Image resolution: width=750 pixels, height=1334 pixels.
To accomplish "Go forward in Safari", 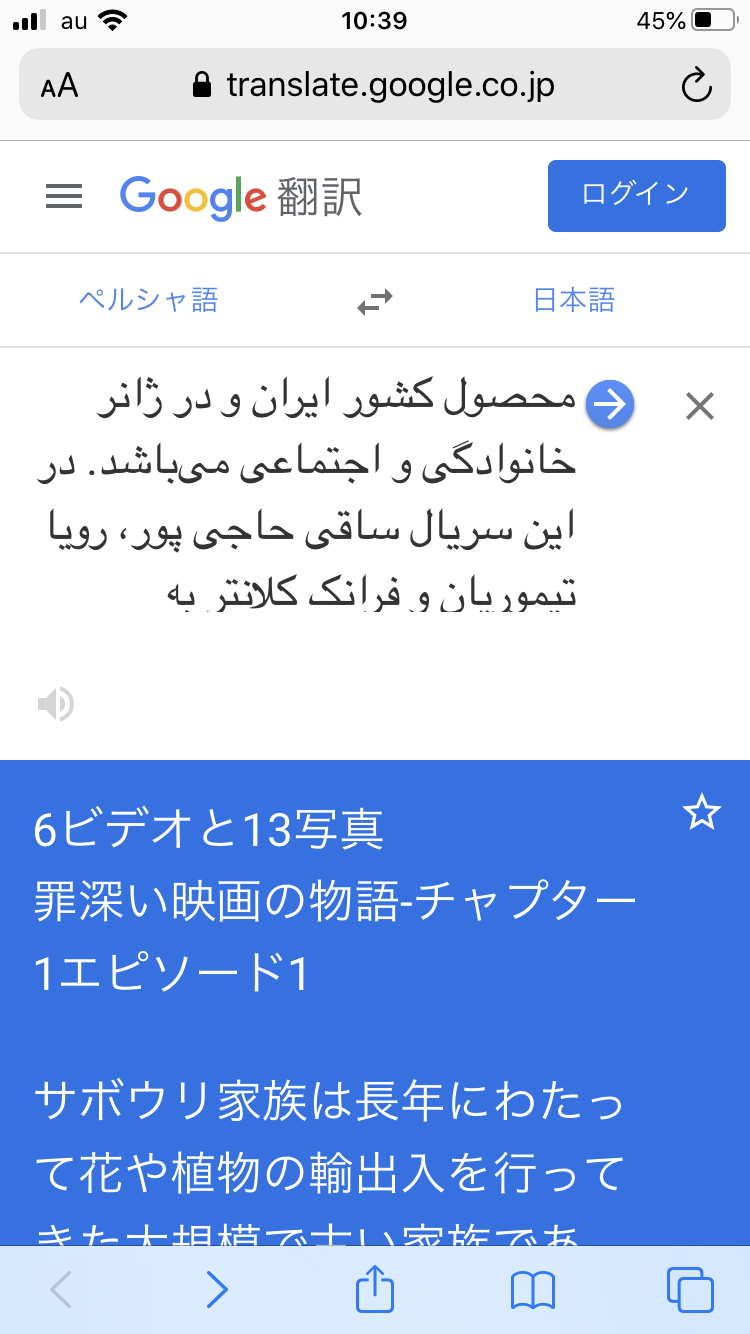I will [x=217, y=1290].
